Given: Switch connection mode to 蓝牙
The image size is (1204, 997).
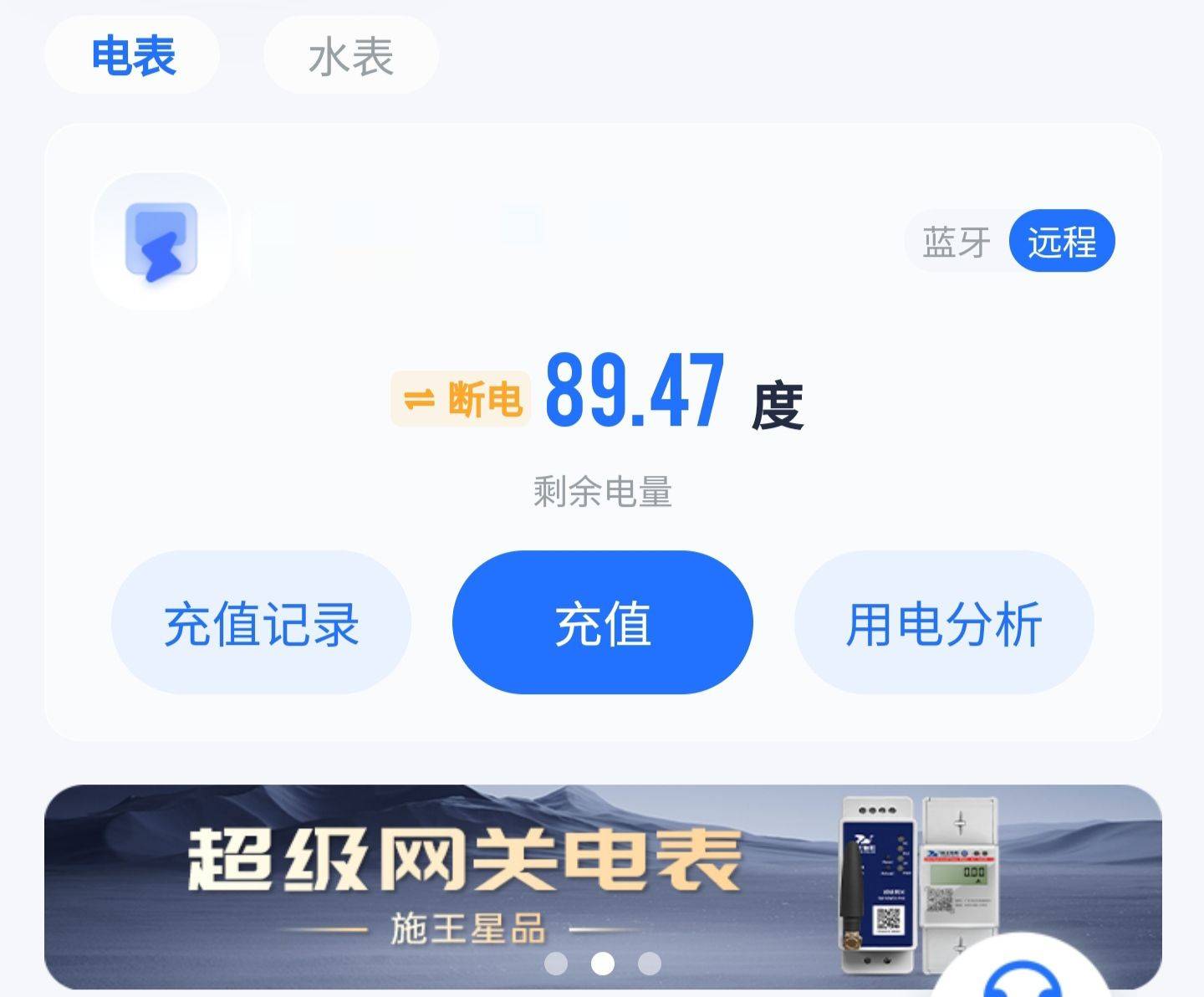Looking at the screenshot, I should [957, 243].
